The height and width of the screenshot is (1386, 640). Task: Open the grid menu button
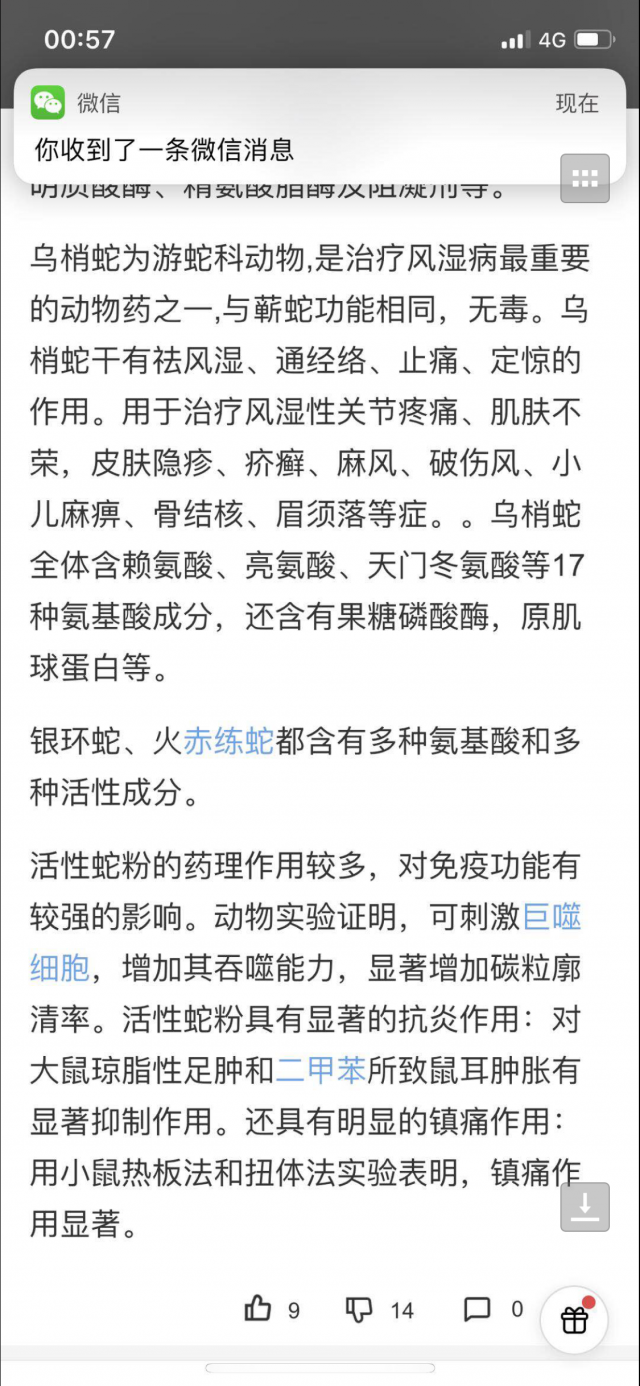tap(585, 179)
